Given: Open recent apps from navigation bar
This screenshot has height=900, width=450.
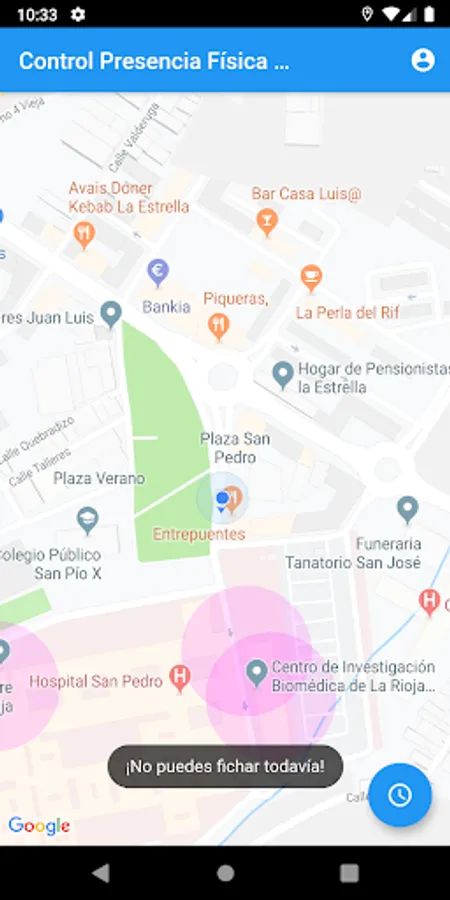Looking at the screenshot, I should 349,873.
